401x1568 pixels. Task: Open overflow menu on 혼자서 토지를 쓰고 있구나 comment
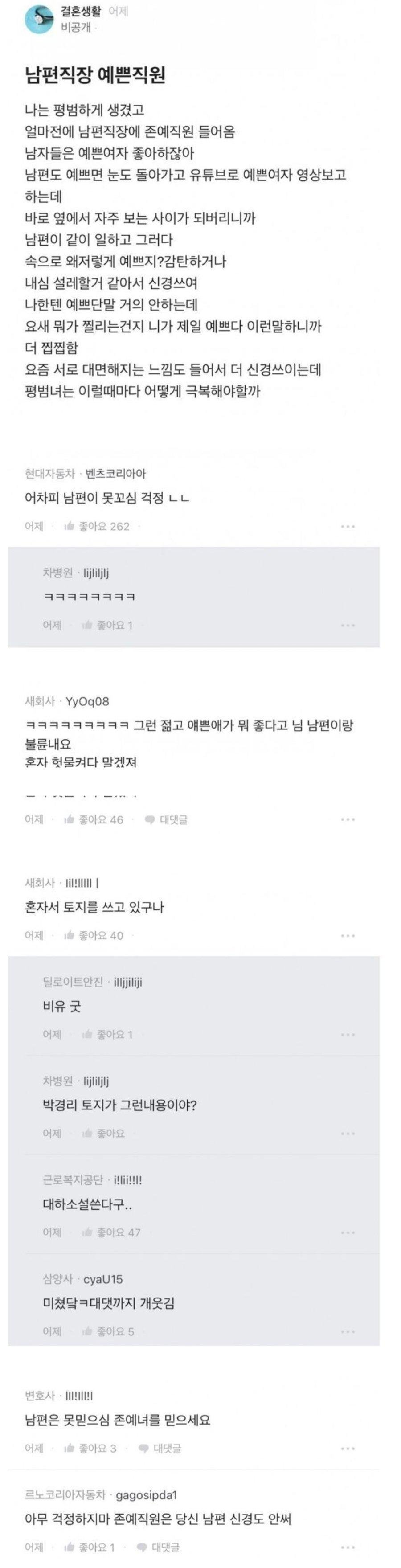pyautogui.click(x=348, y=936)
